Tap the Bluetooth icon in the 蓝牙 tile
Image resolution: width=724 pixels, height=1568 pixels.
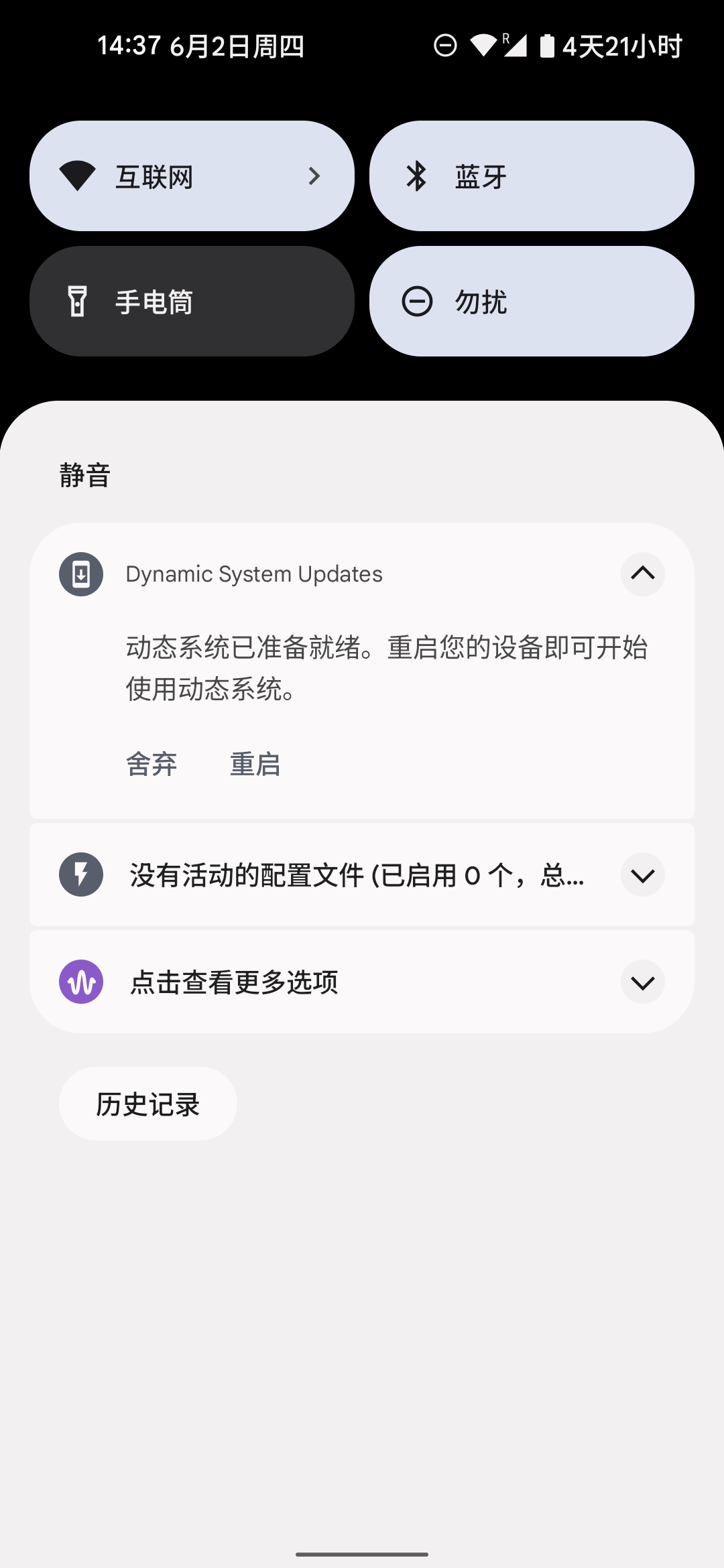[417, 175]
